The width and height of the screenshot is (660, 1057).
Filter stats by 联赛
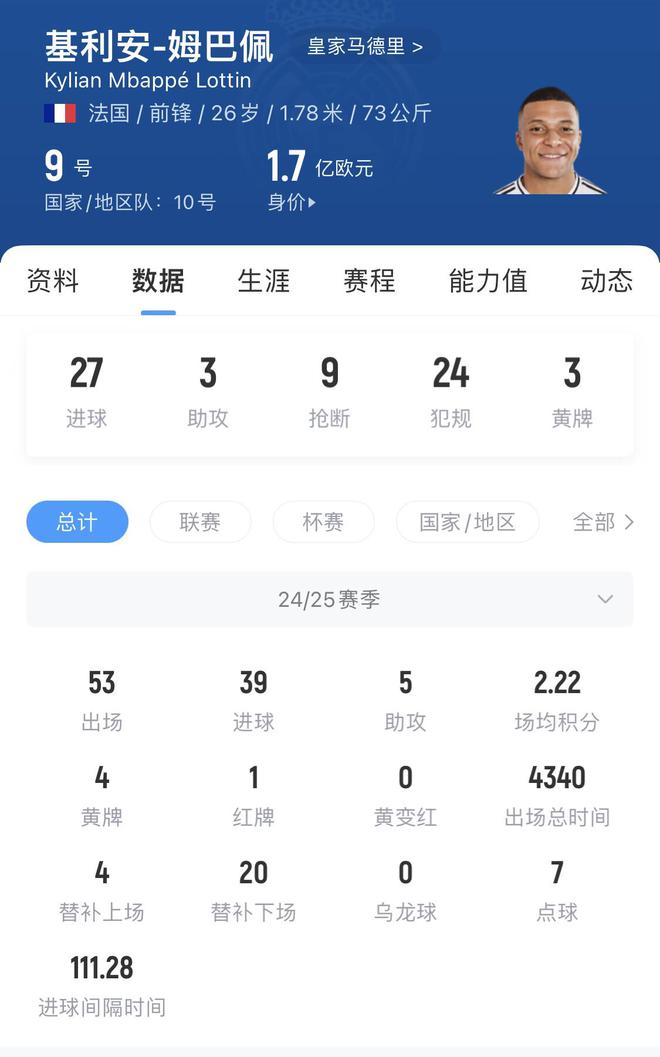pos(200,522)
